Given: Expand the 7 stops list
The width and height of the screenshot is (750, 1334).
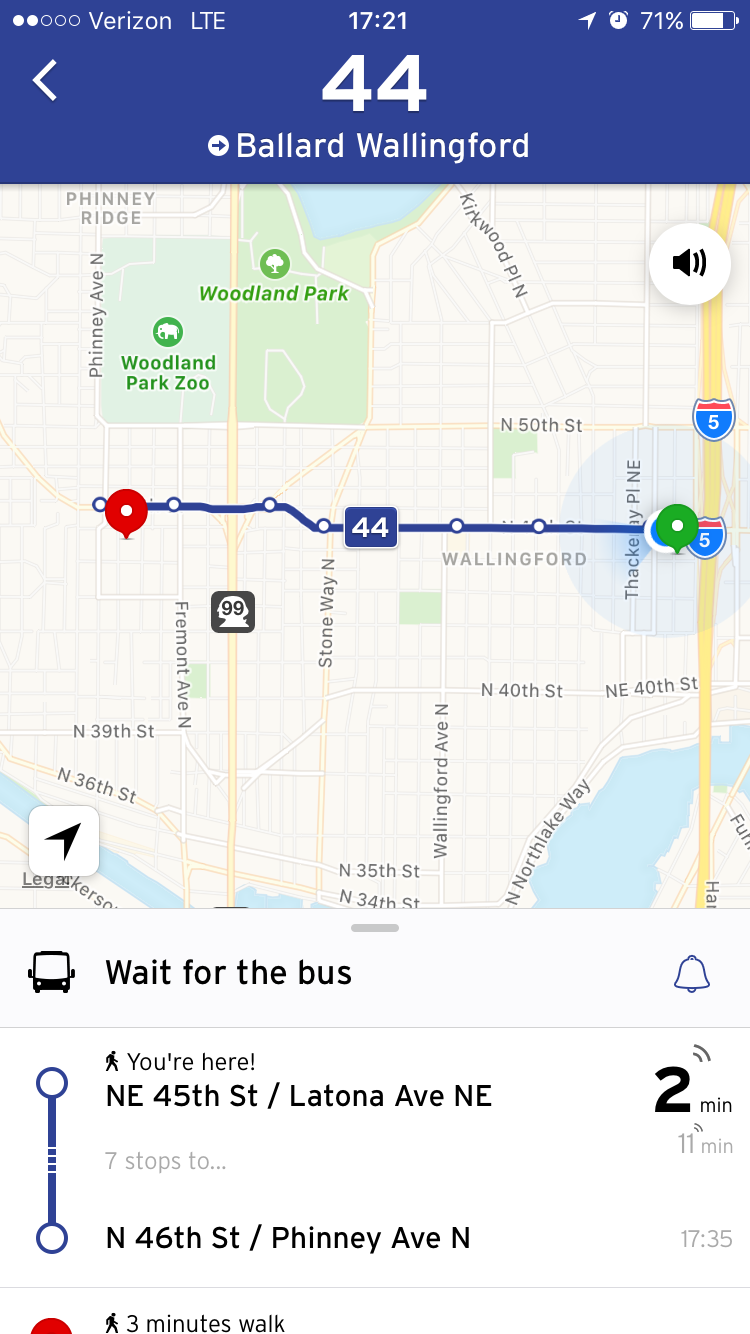Looking at the screenshot, I should click(166, 1161).
